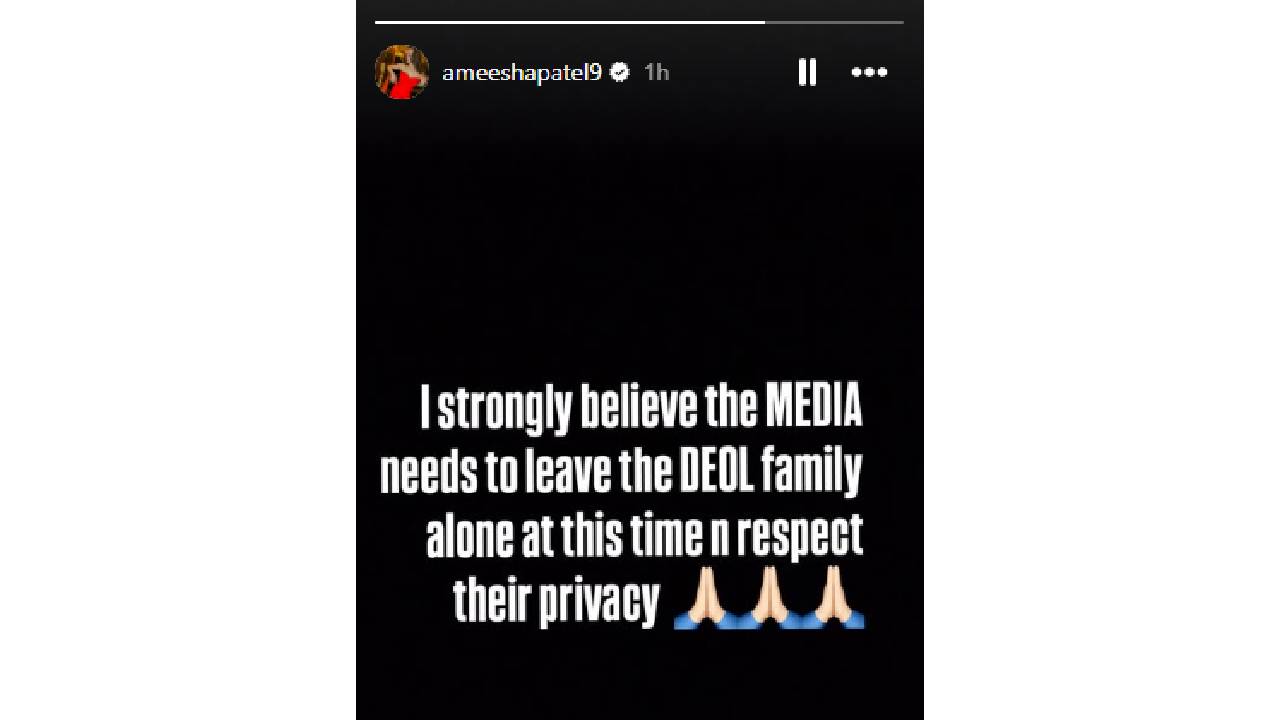Image resolution: width=1280 pixels, height=720 pixels.
Task: Pause the story playback
Action: click(807, 72)
